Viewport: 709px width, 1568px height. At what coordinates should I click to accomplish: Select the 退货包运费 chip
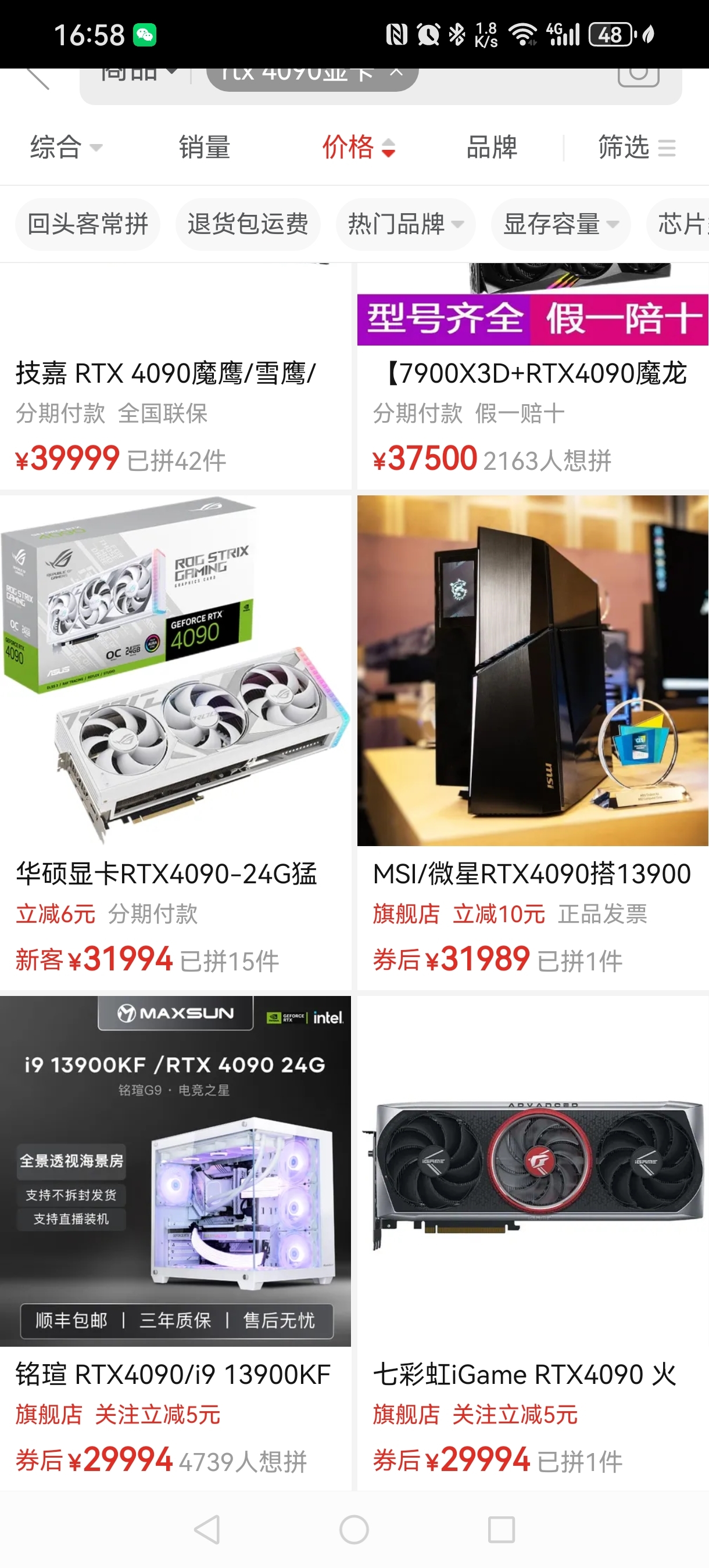click(x=248, y=224)
